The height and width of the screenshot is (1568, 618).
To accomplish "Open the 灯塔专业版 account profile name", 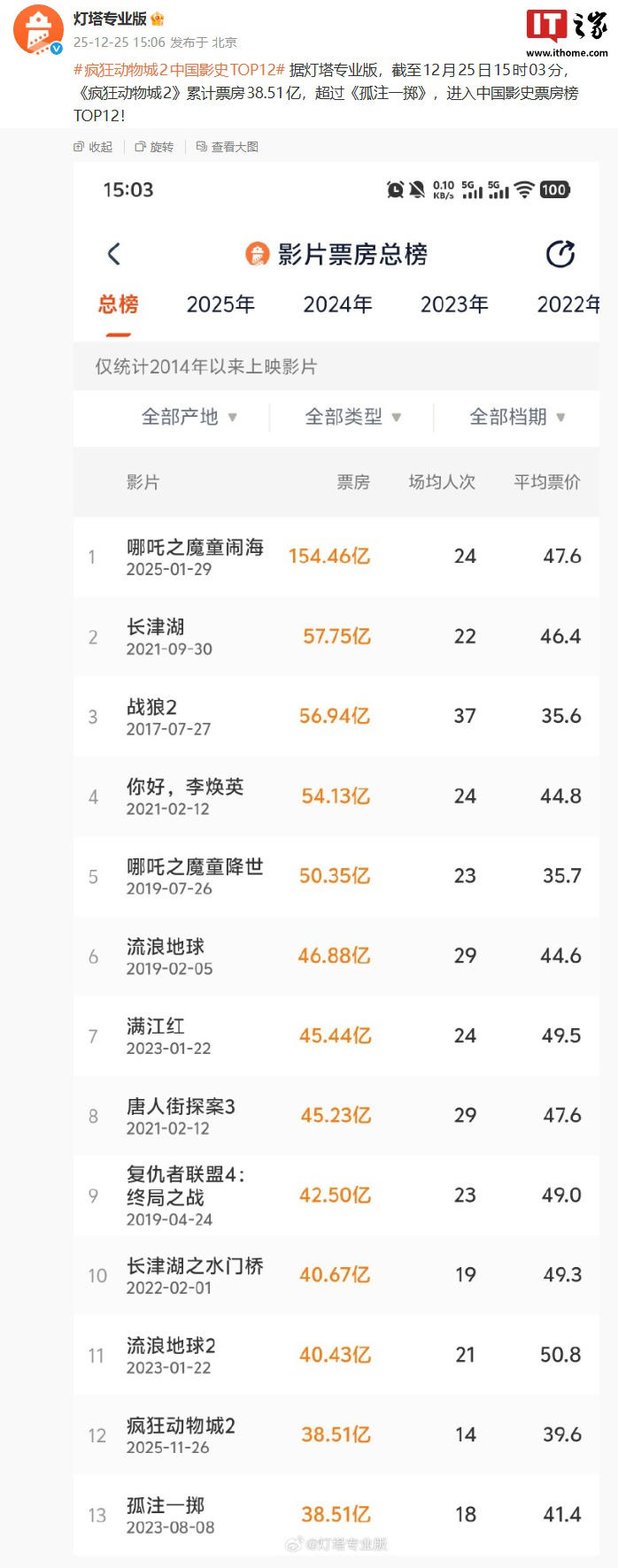I will [110, 19].
